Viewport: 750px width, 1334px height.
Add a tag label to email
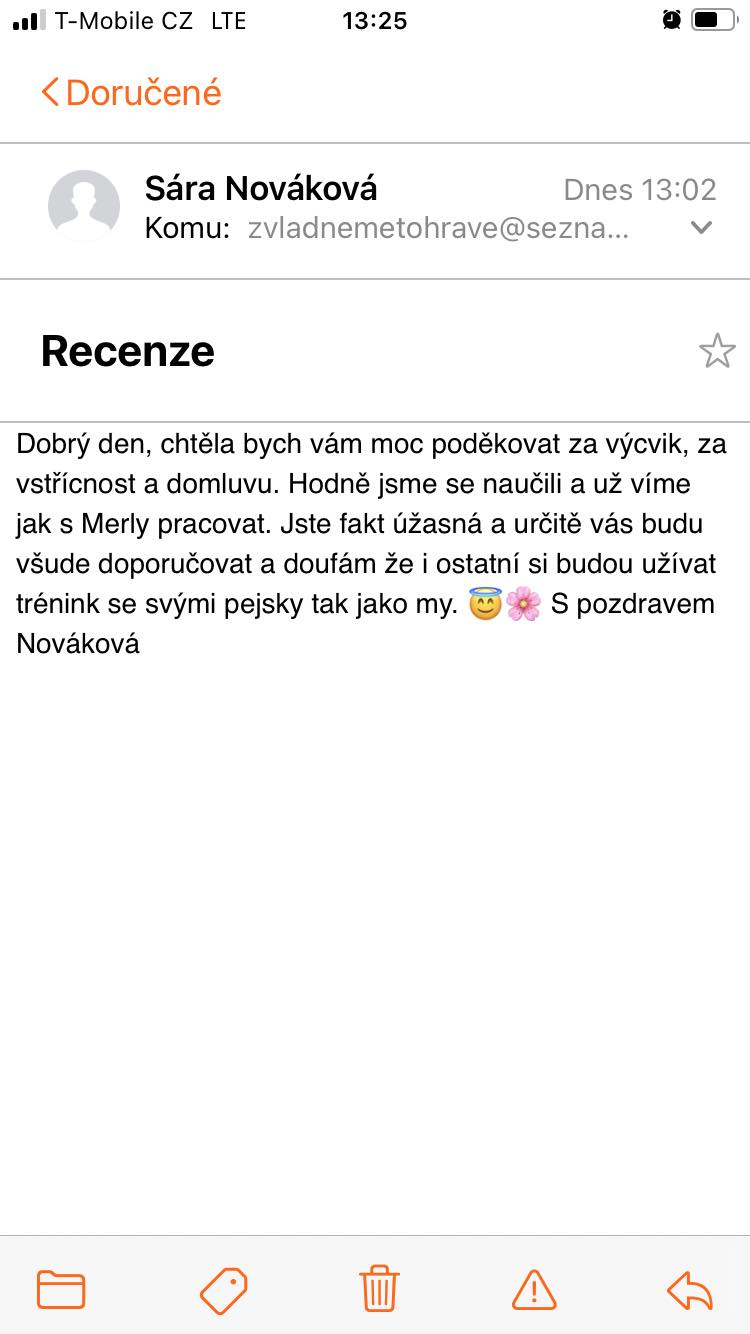coord(223,1289)
